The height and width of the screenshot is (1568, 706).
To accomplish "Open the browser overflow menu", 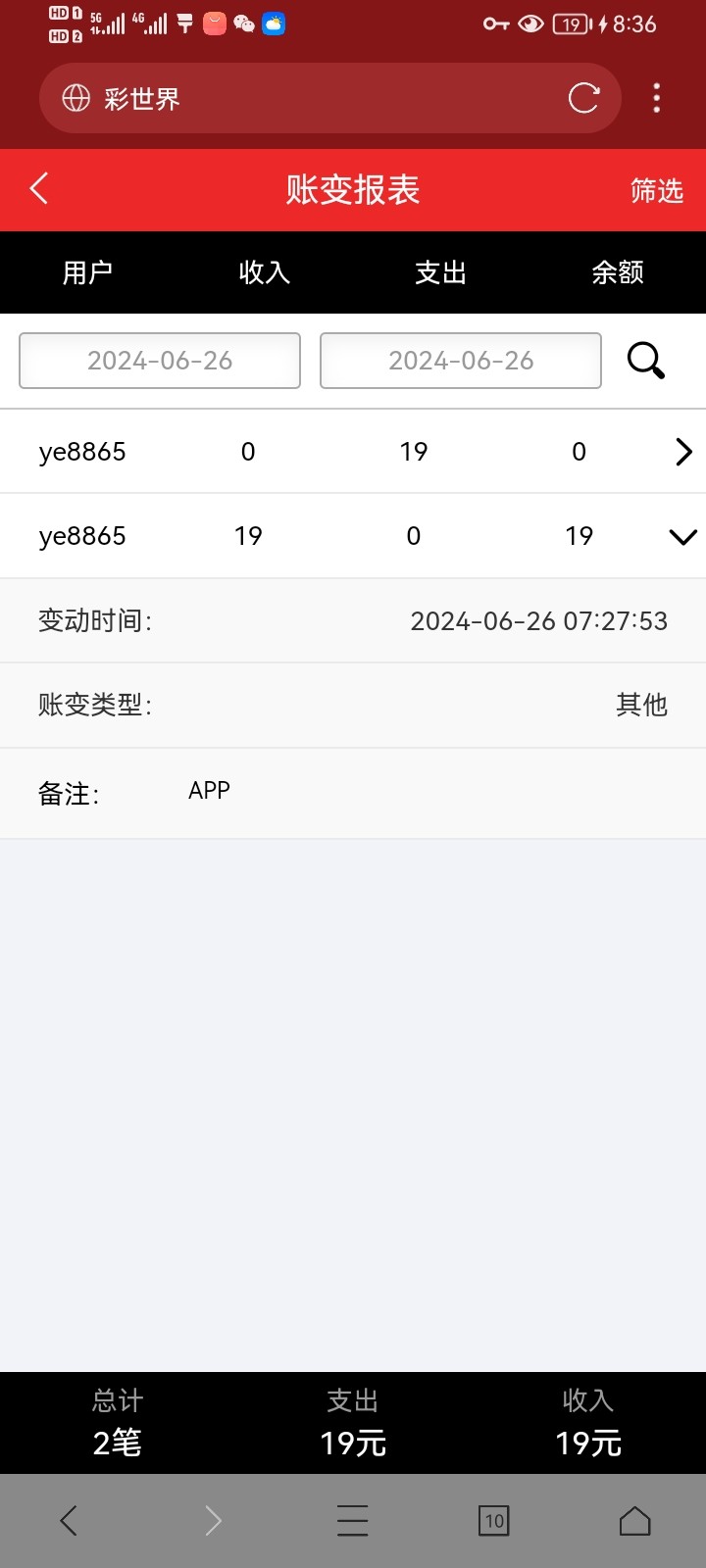I will pyautogui.click(x=656, y=98).
